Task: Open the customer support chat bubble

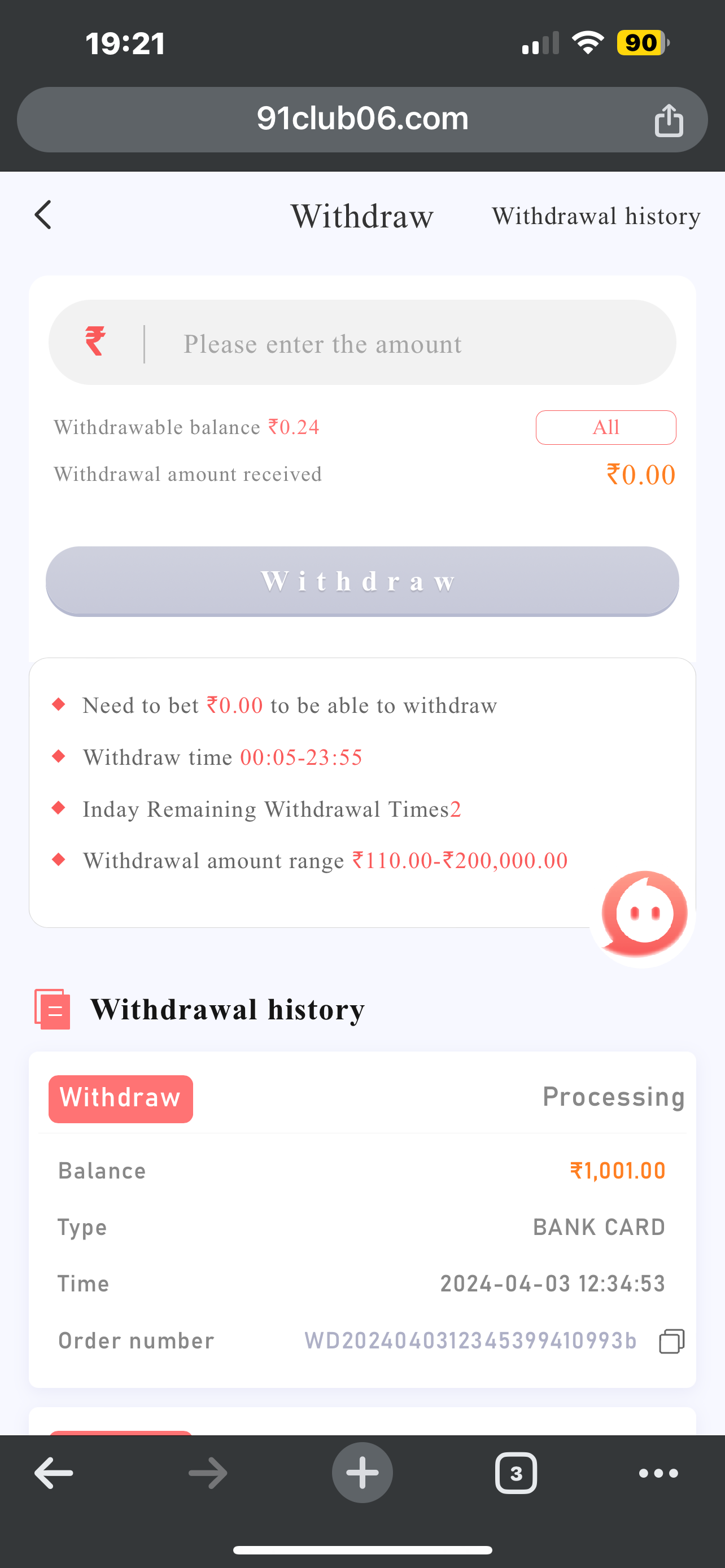Action: coord(644,914)
